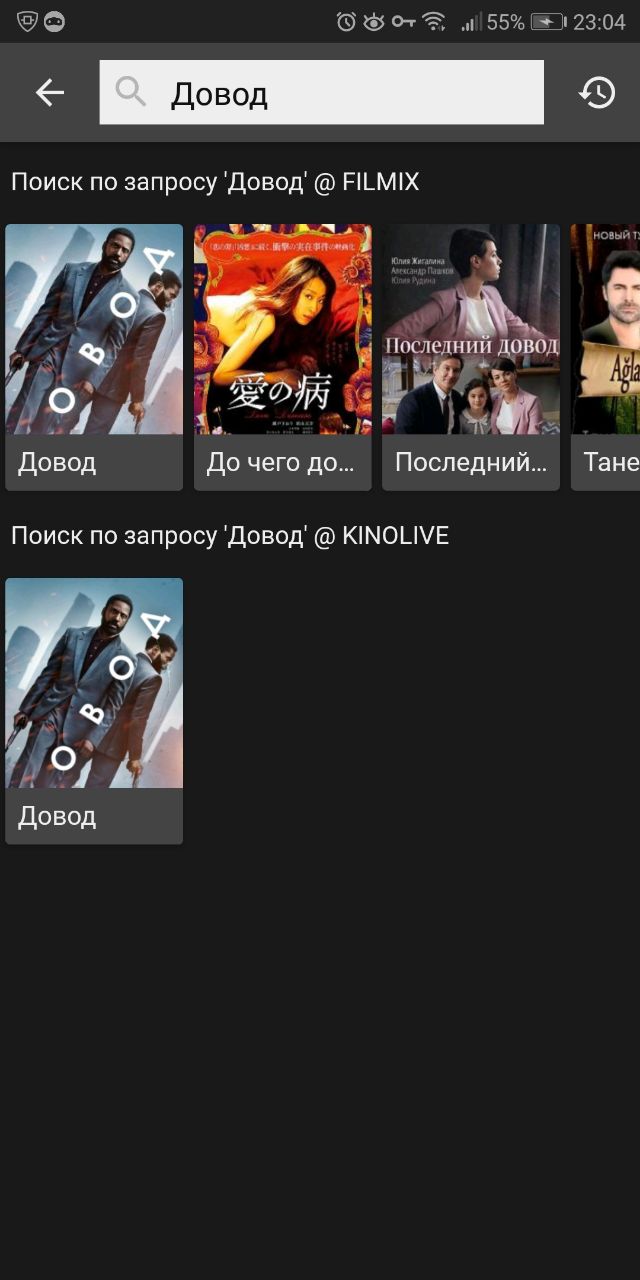Open 'Довод' from FILMIX results

tap(94, 356)
